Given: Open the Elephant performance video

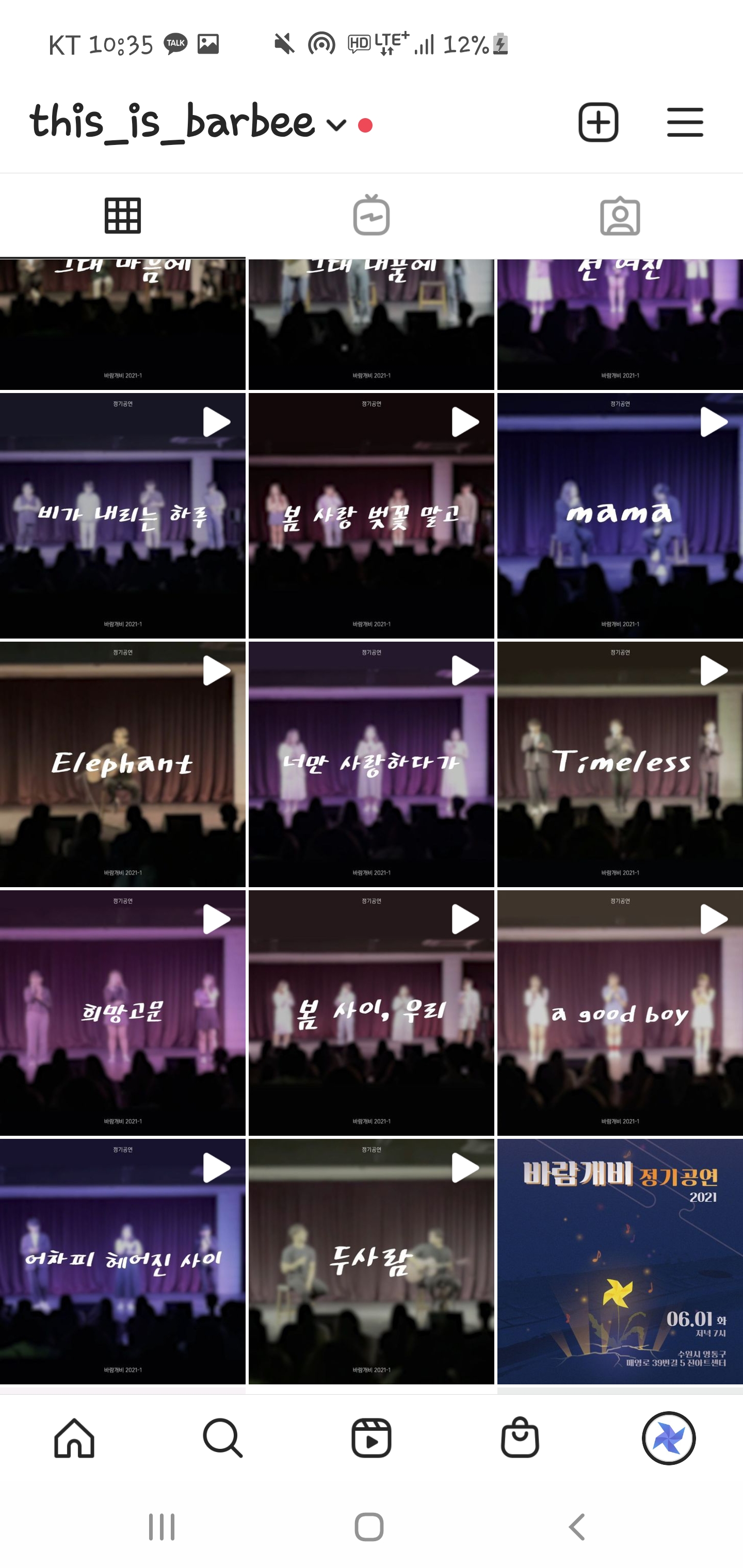Looking at the screenshot, I should tap(122, 763).
